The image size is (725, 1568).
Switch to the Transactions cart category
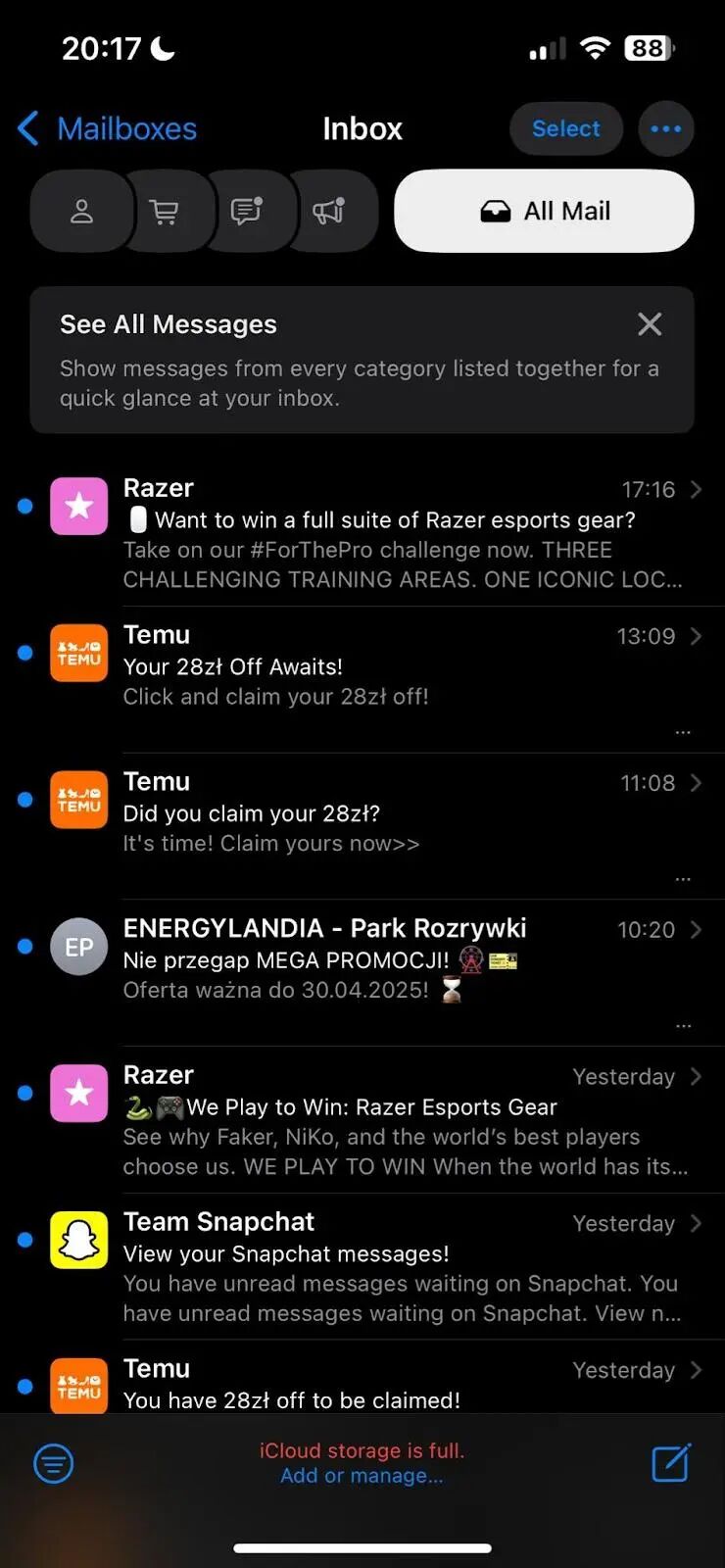(165, 211)
